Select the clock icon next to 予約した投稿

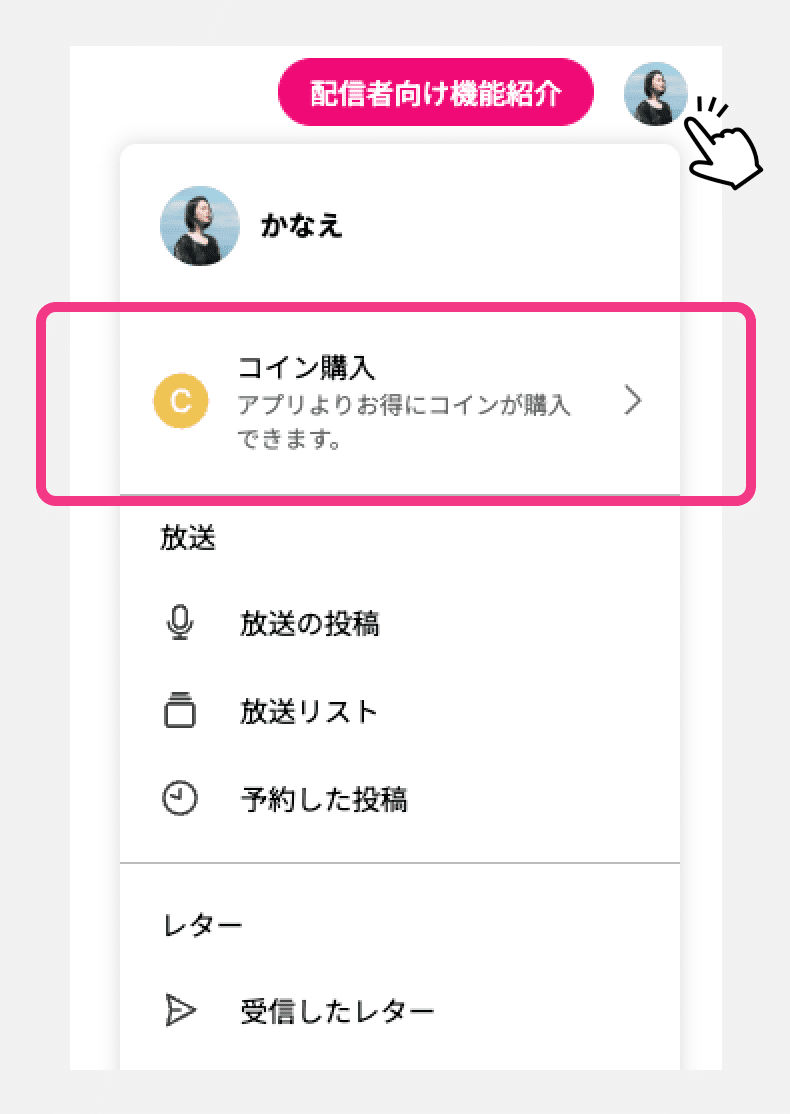coord(180,798)
